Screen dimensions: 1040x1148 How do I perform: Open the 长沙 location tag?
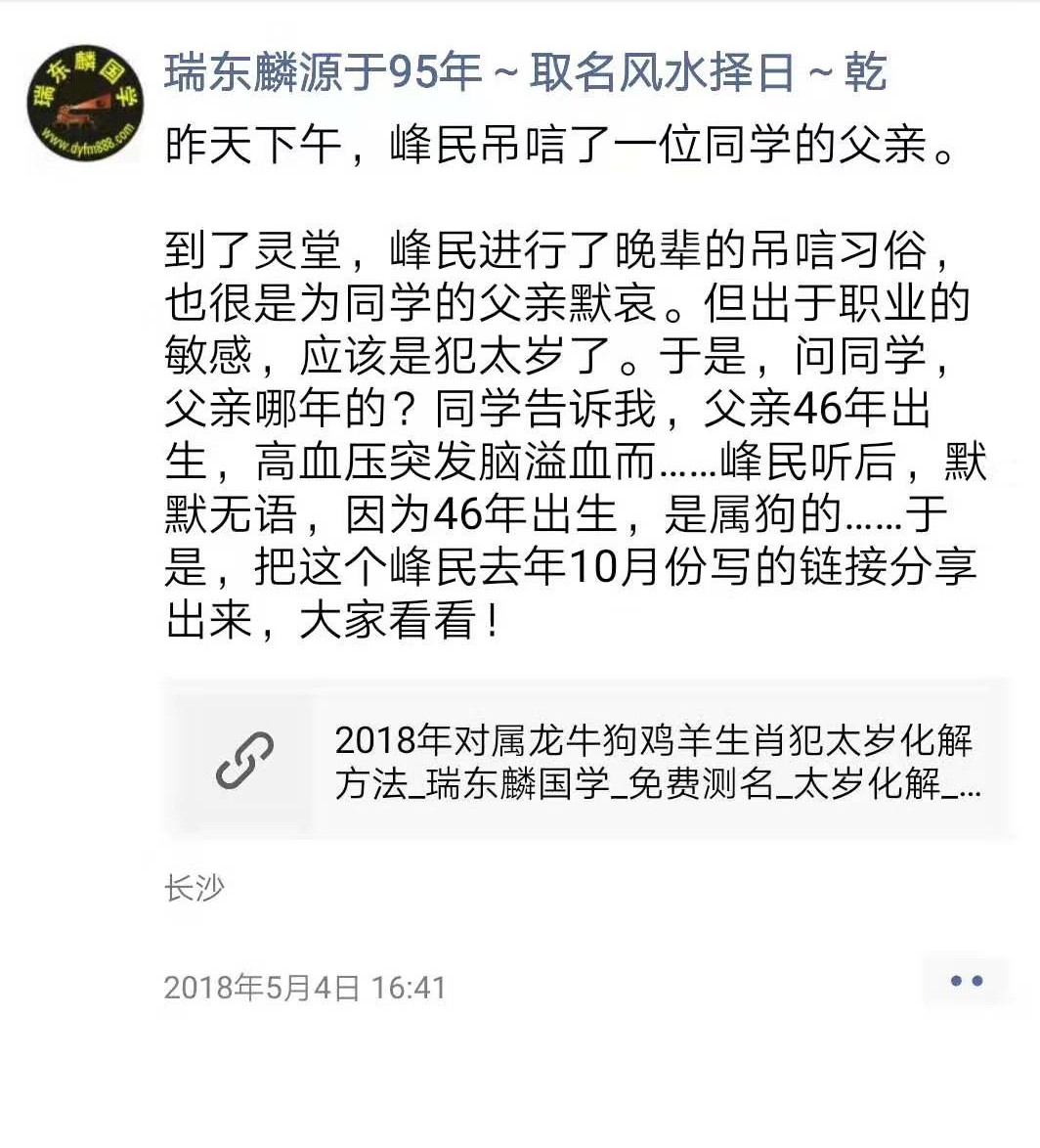tap(195, 888)
